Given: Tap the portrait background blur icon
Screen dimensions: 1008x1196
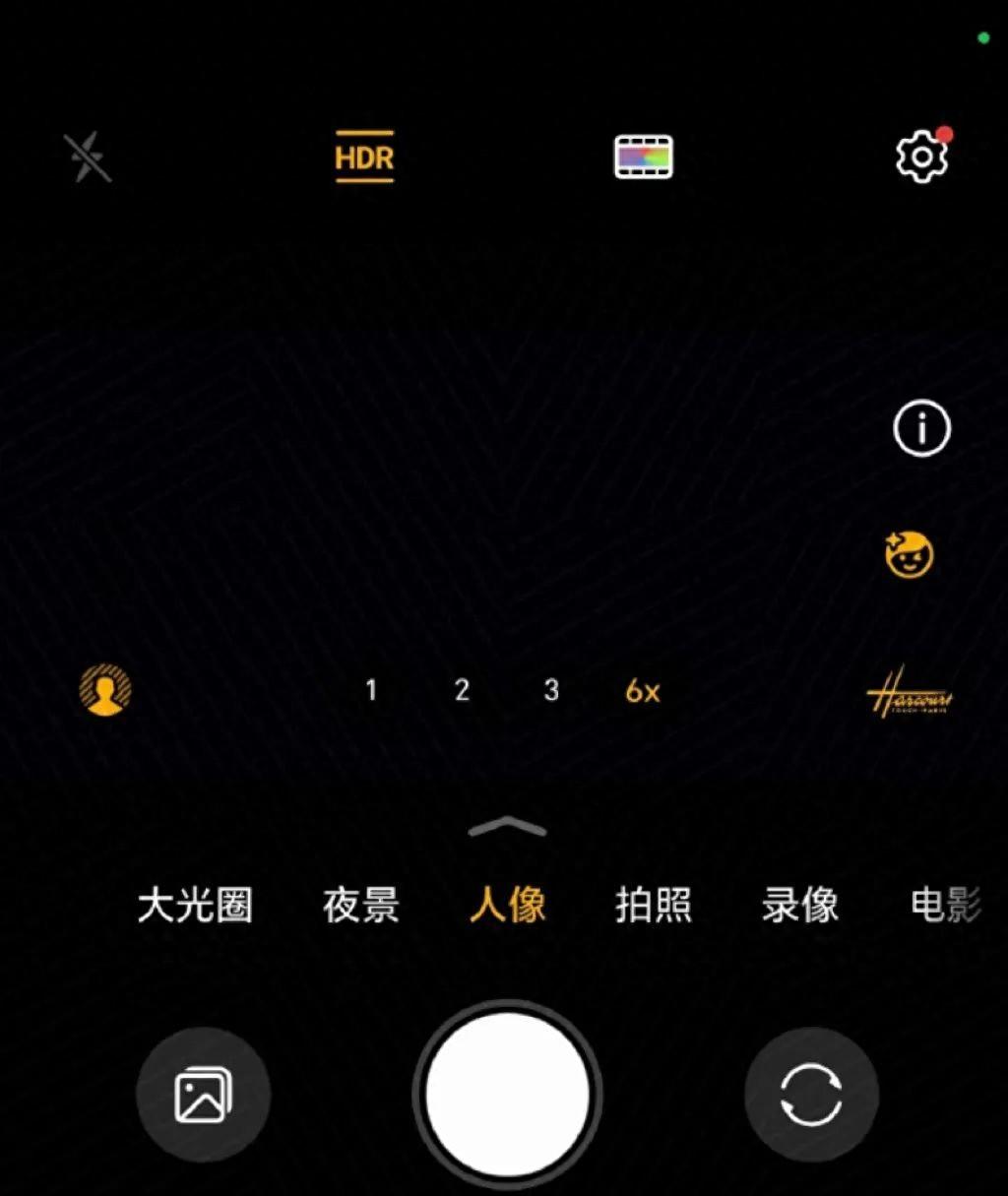Looking at the screenshot, I should click(x=105, y=690).
